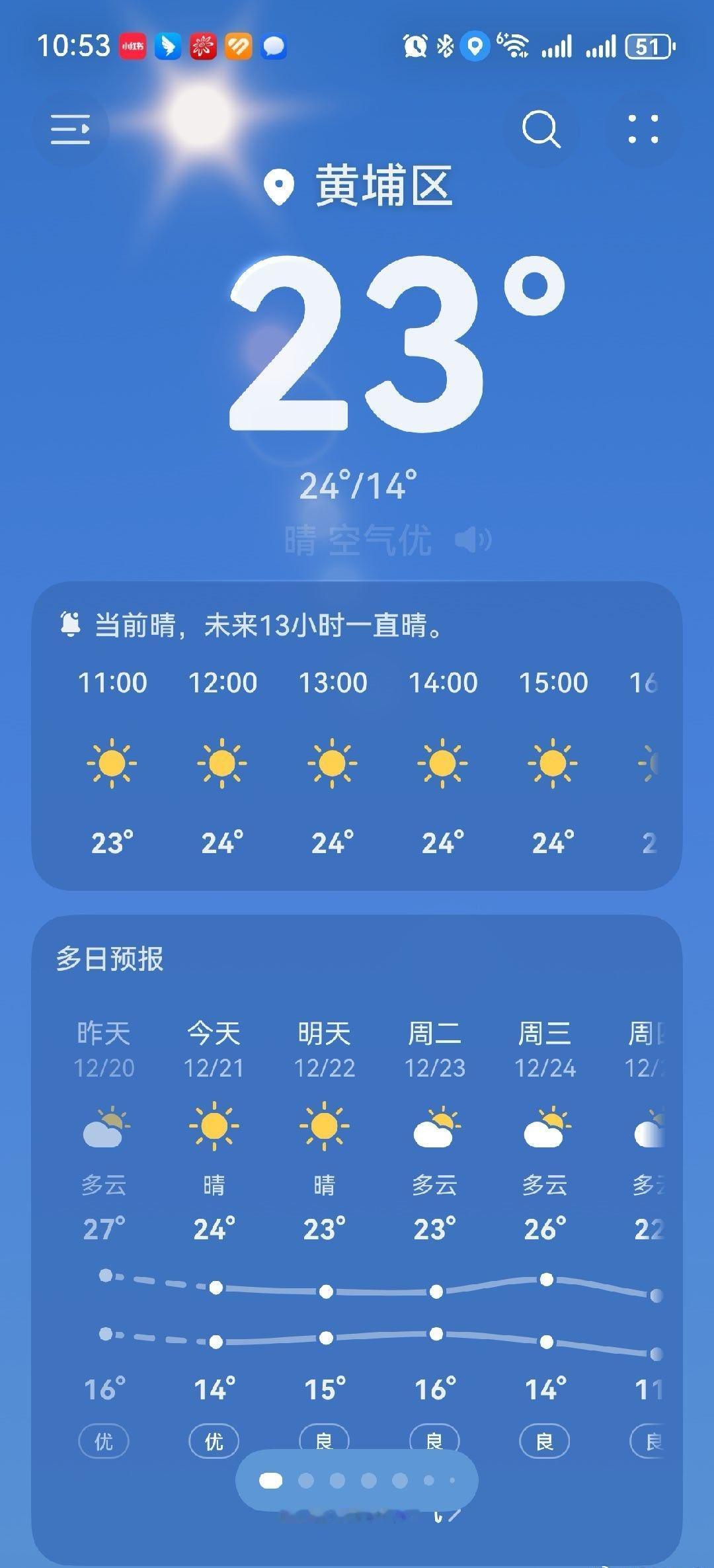The width and height of the screenshot is (714, 1568).
Task: Click the 空气优 air quality label
Action: coord(379,540)
